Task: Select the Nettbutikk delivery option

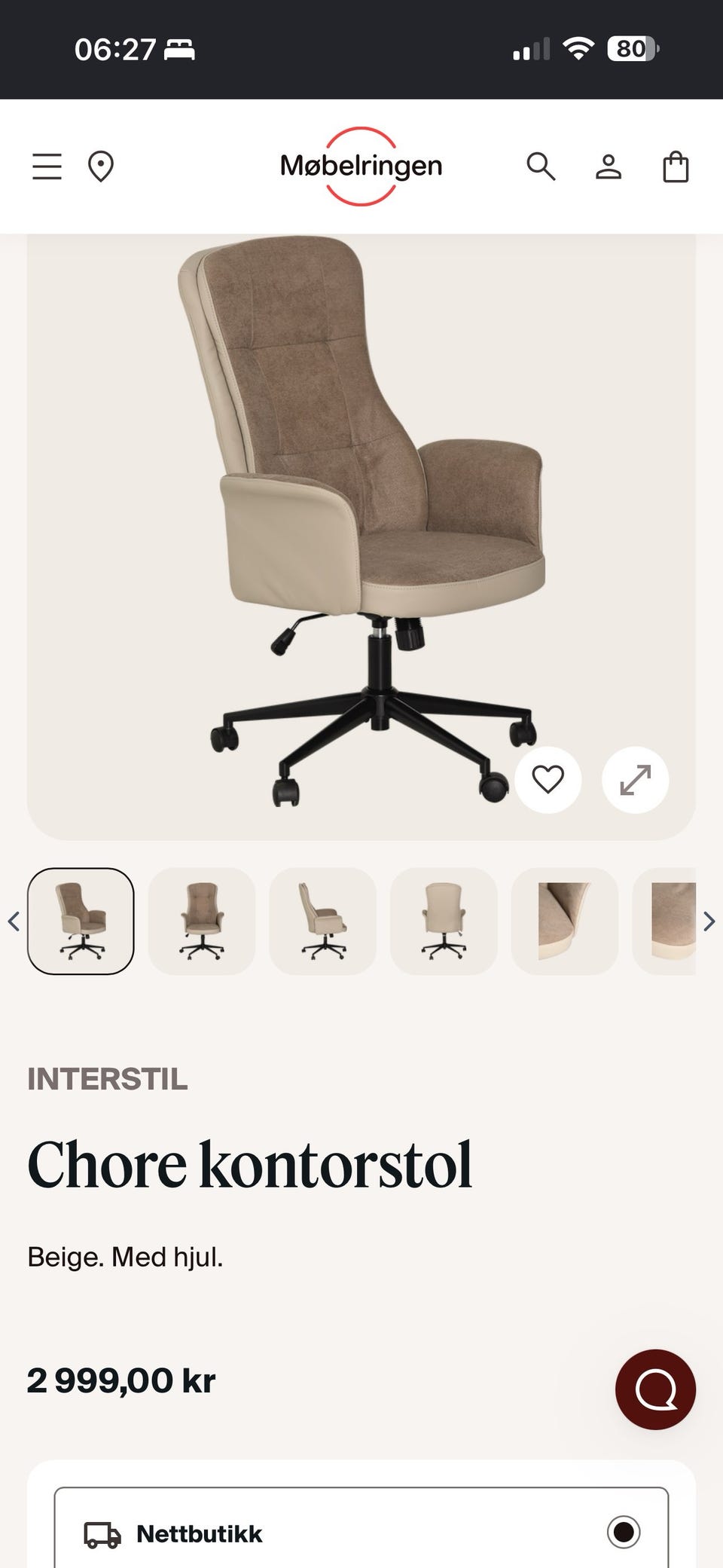Action: pyautogui.click(x=361, y=1530)
